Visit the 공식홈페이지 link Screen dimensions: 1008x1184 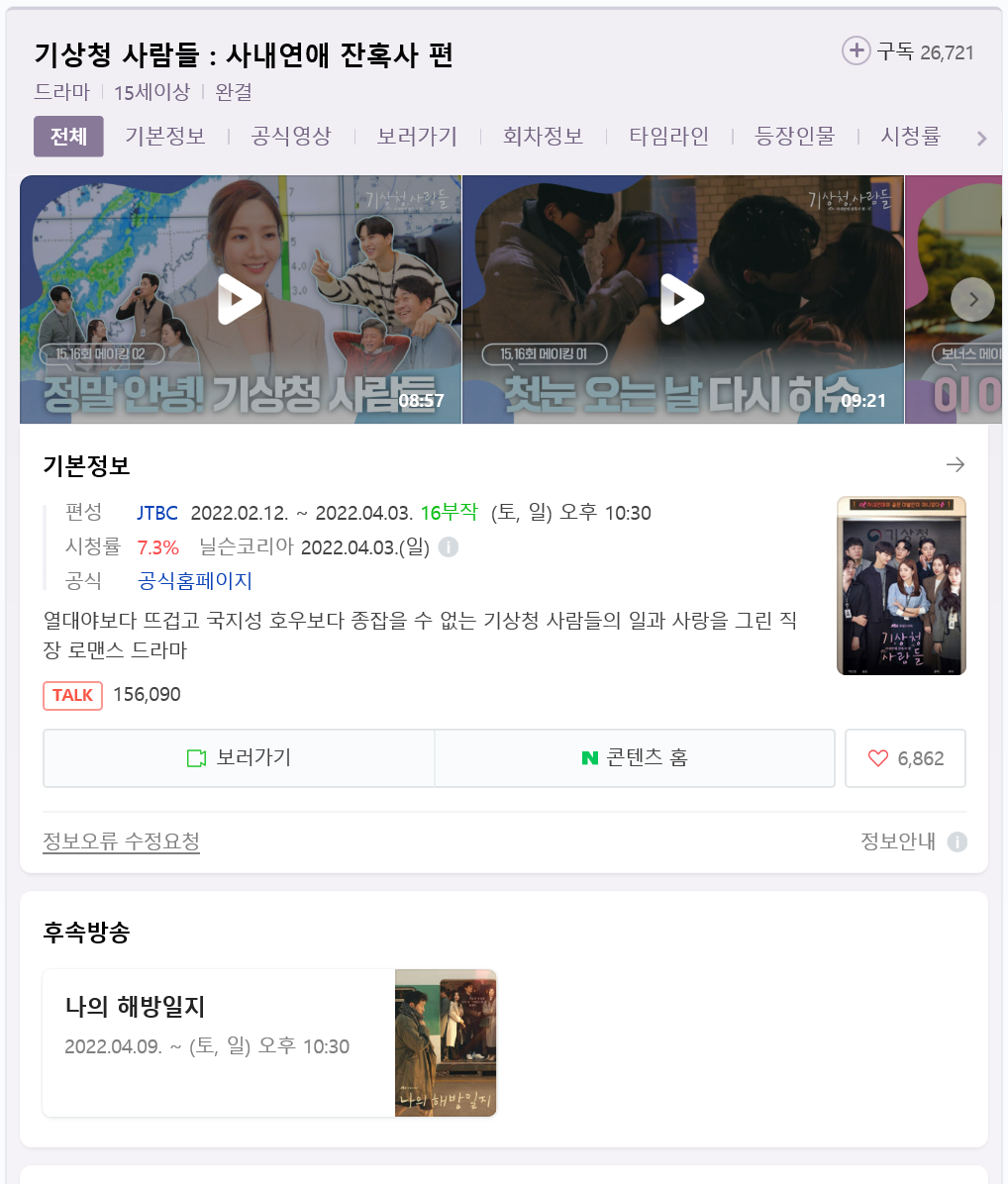(195, 580)
